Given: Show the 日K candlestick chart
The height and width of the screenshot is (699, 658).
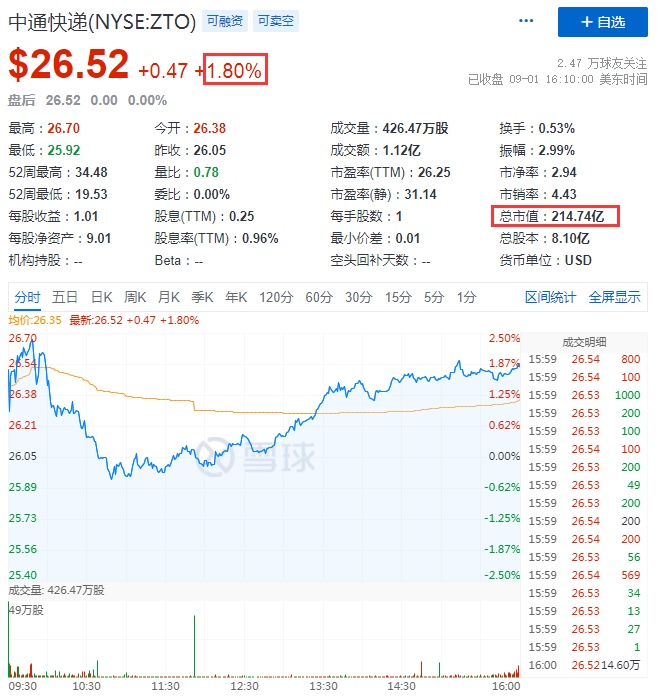Looking at the screenshot, I should click(101, 297).
